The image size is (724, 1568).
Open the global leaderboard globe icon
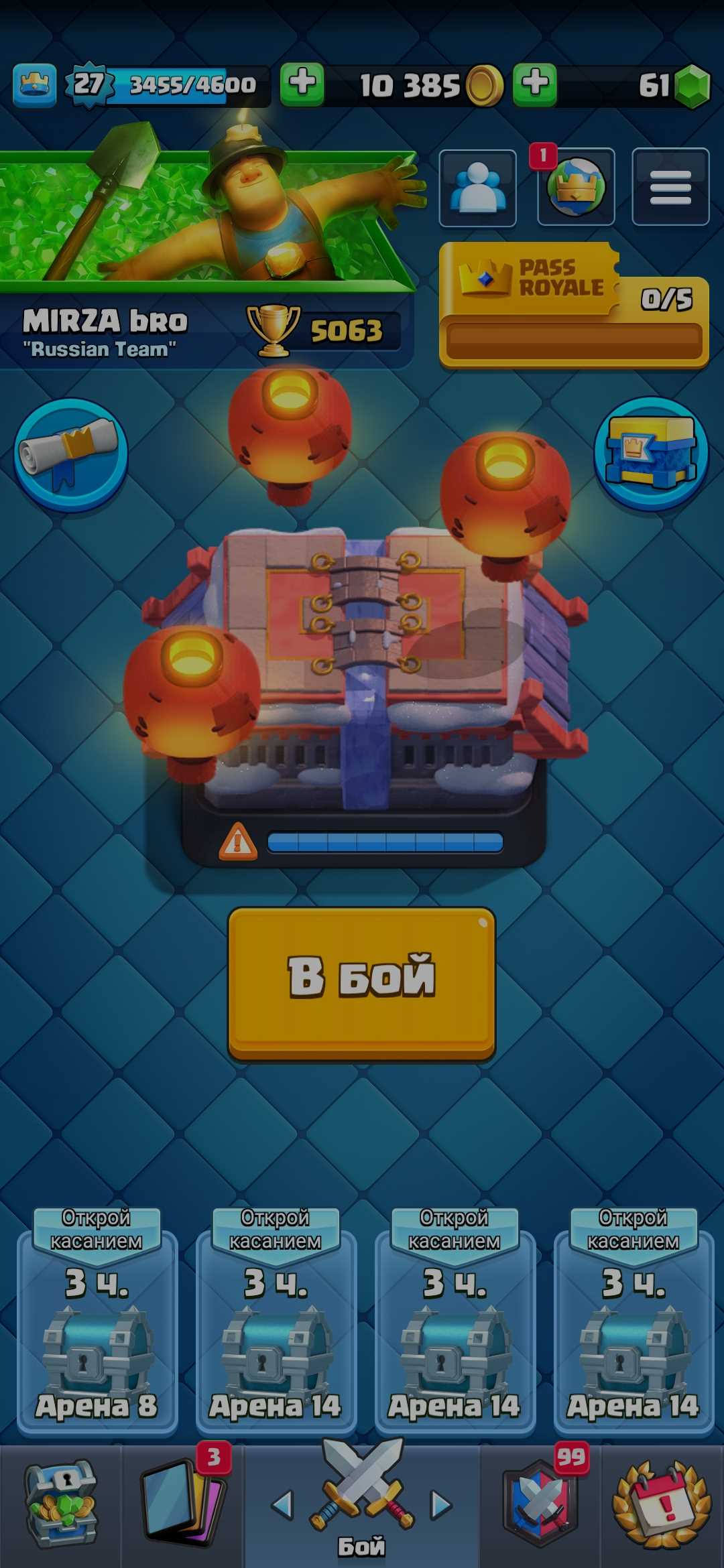pos(576,188)
